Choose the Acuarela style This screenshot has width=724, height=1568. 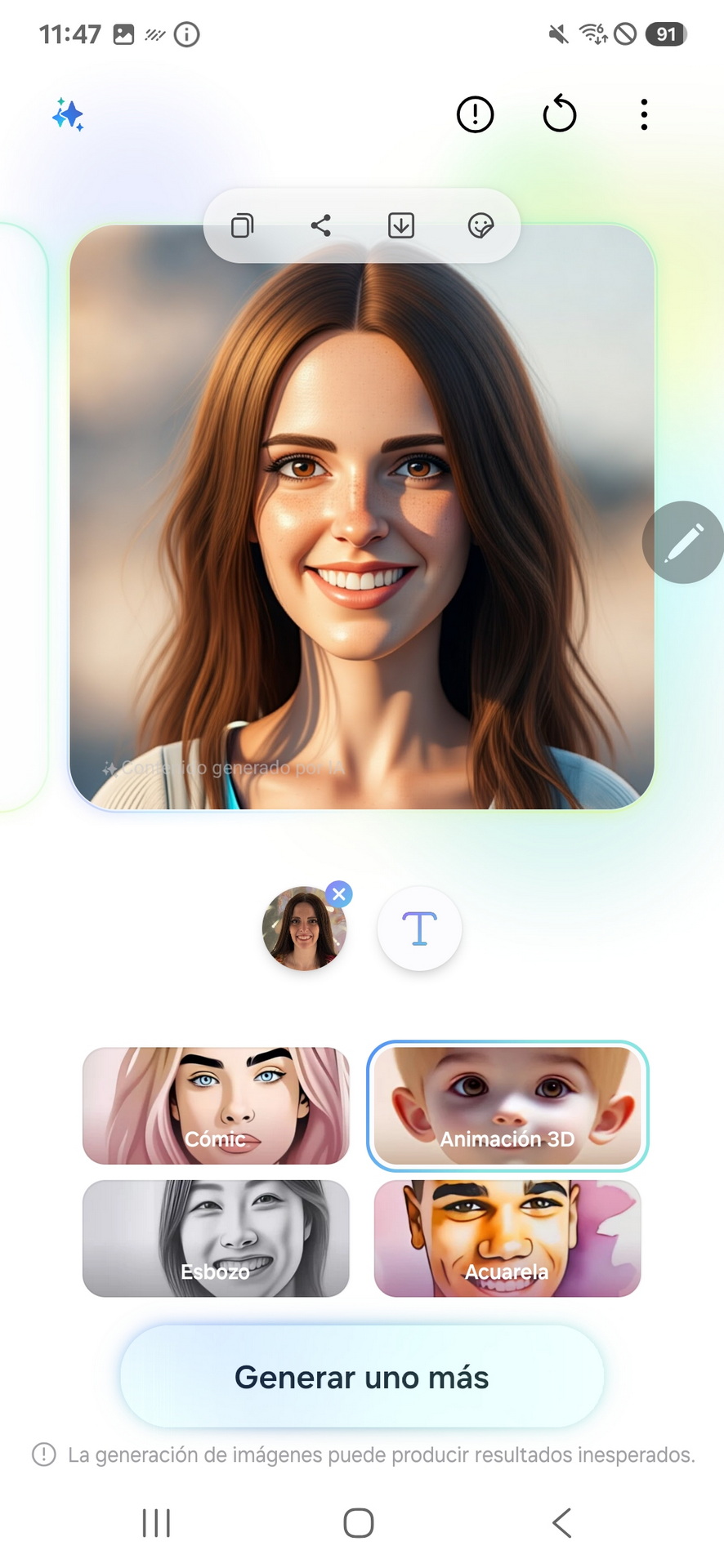[507, 1238]
